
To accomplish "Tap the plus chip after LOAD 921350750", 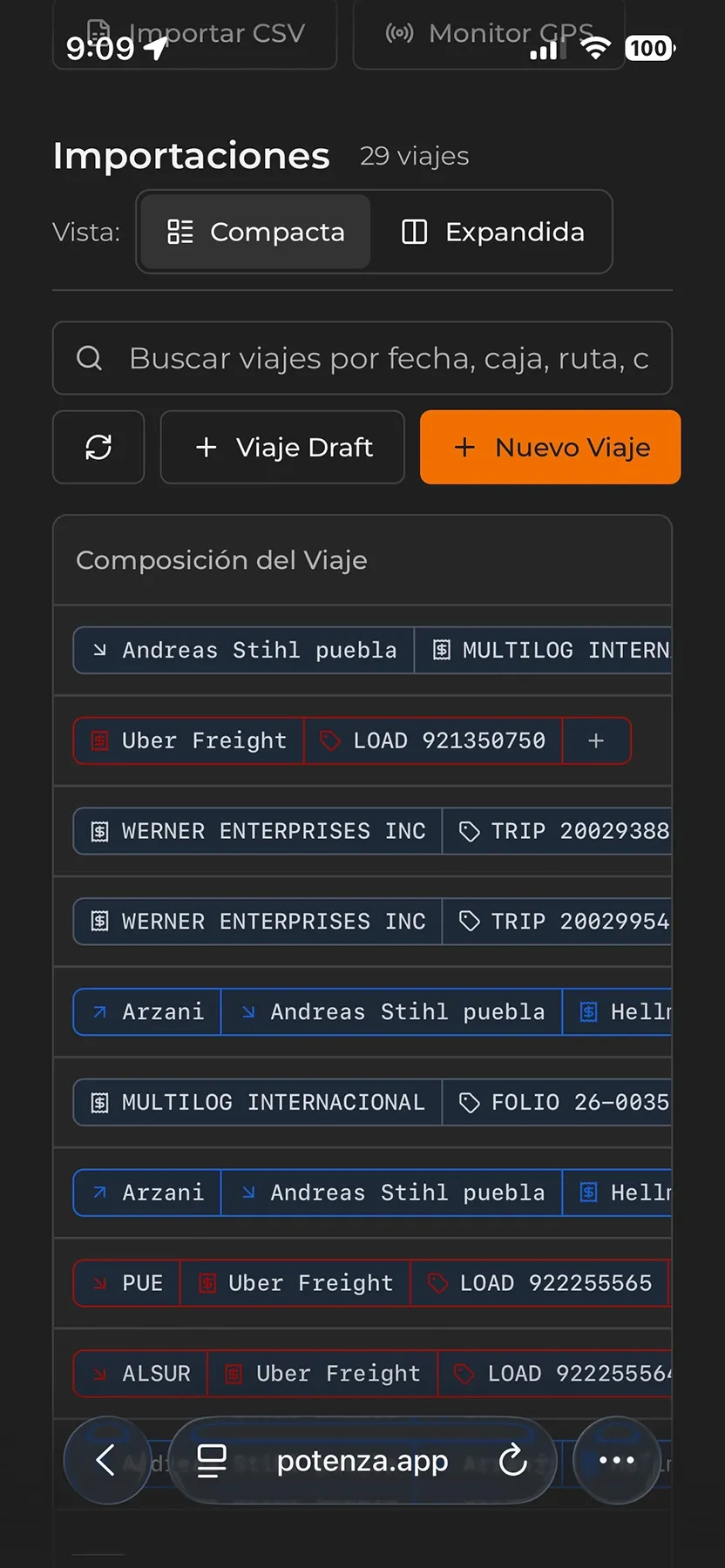I will (x=596, y=740).
